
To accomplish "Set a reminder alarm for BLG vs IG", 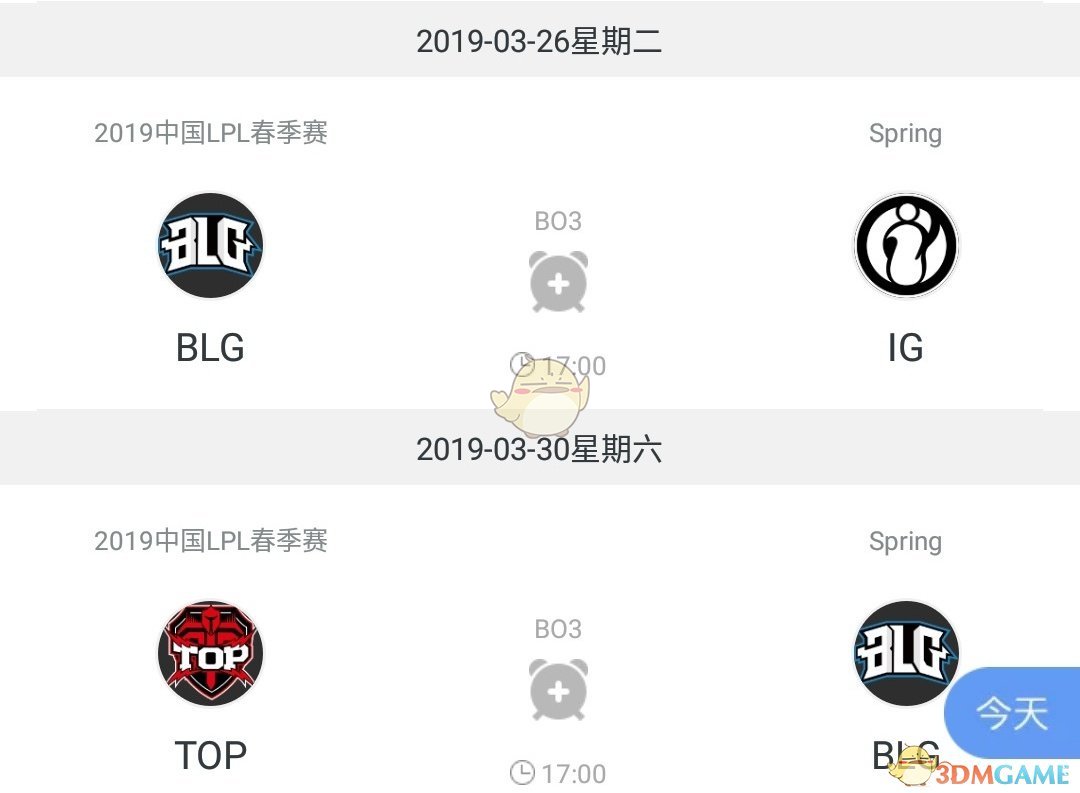I will tap(558, 283).
